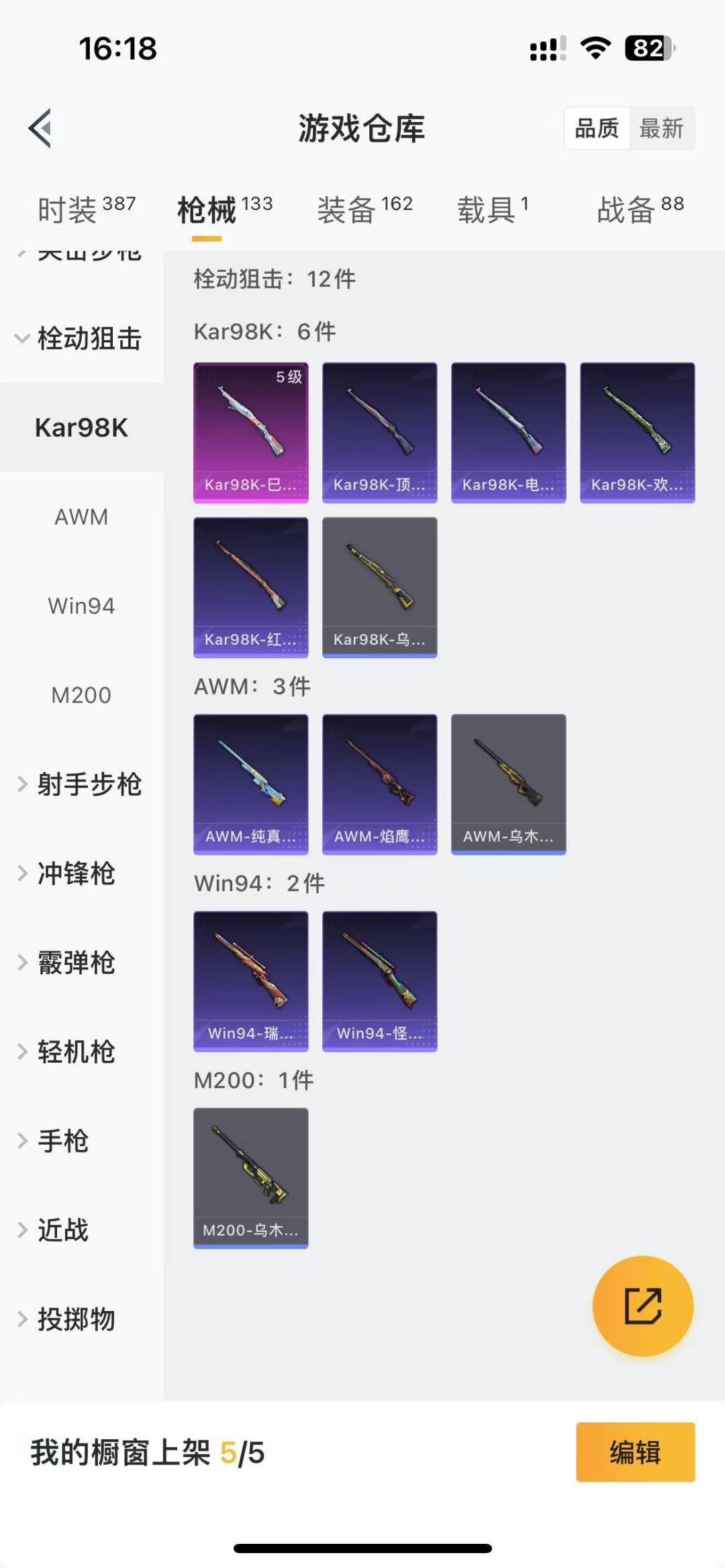Switch to the 装备 tab
This screenshot has height=1568, width=725.
[365, 209]
